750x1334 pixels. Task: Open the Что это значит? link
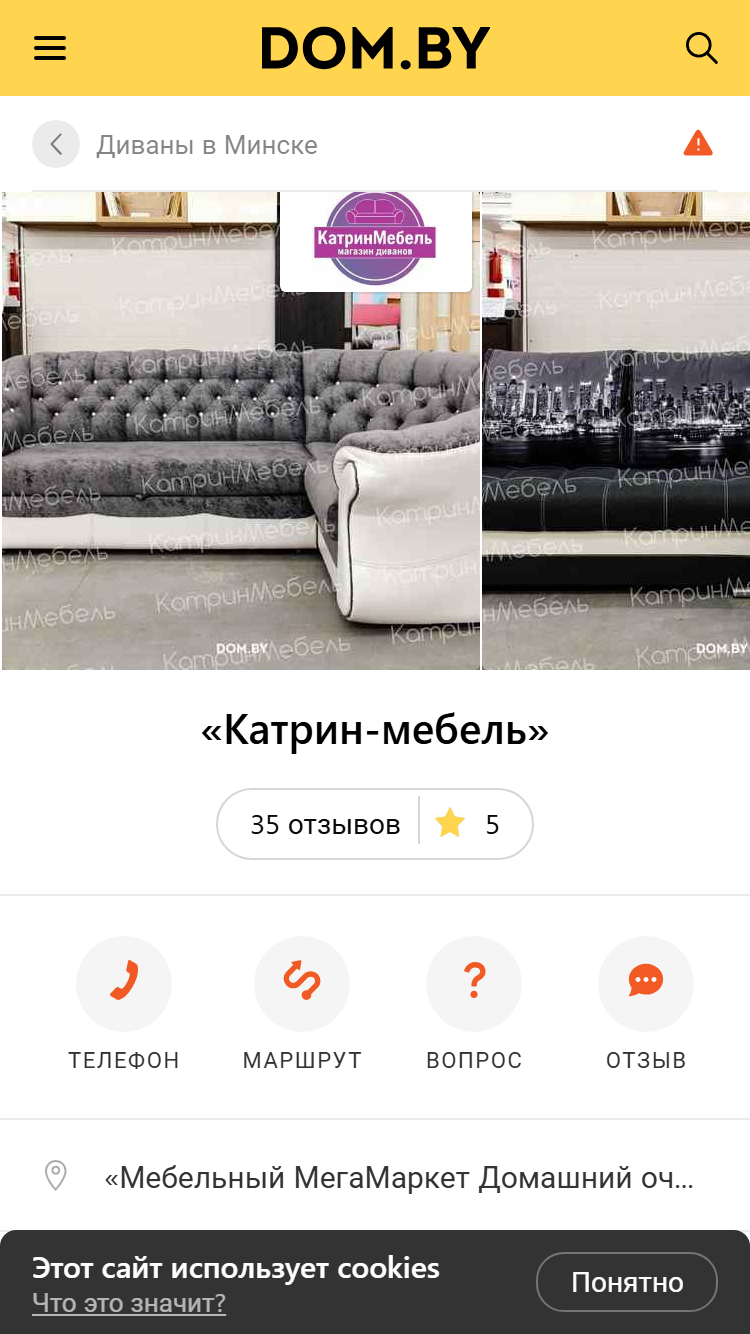pyautogui.click(x=129, y=1303)
